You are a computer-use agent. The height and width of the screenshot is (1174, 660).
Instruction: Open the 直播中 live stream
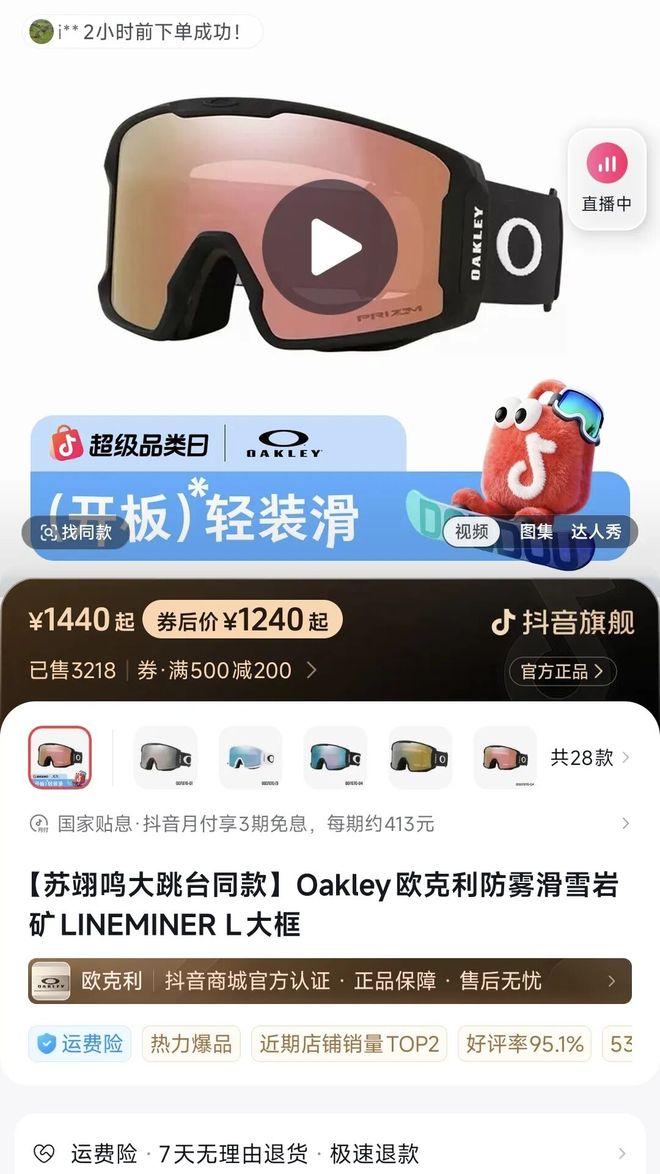pos(607,179)
